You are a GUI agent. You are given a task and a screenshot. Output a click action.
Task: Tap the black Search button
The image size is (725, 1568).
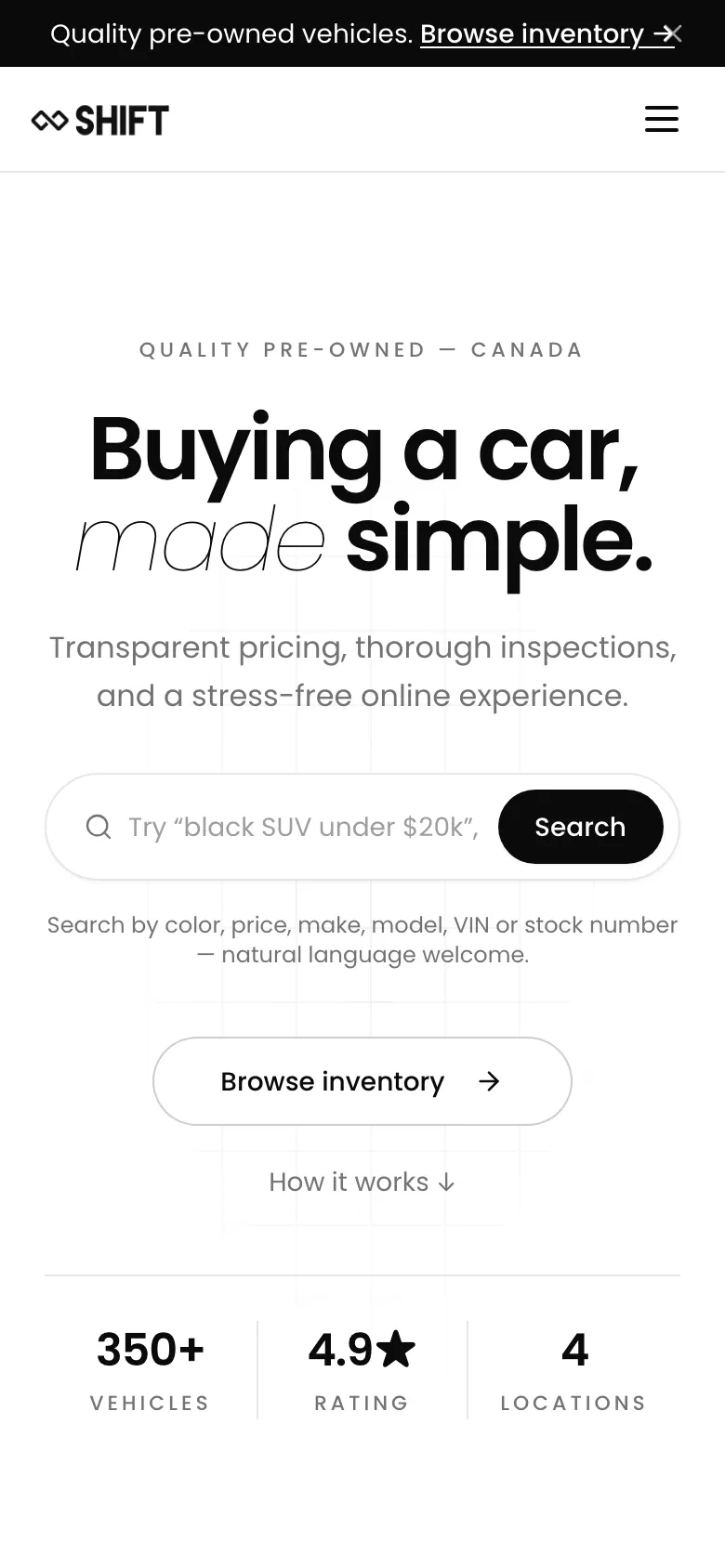click(x=581, y=827)
